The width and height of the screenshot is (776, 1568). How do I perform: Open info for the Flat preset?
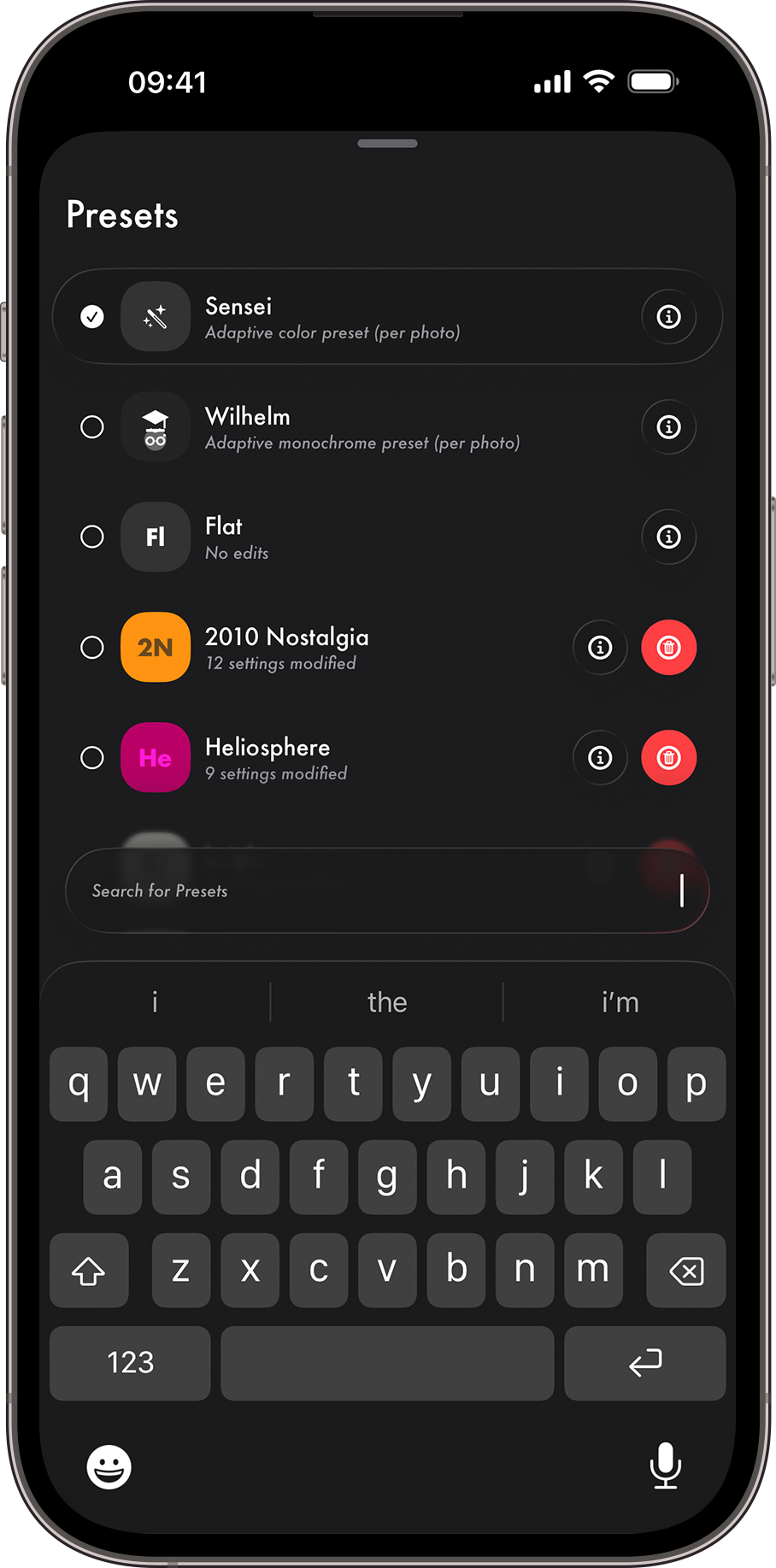[668, 537]
